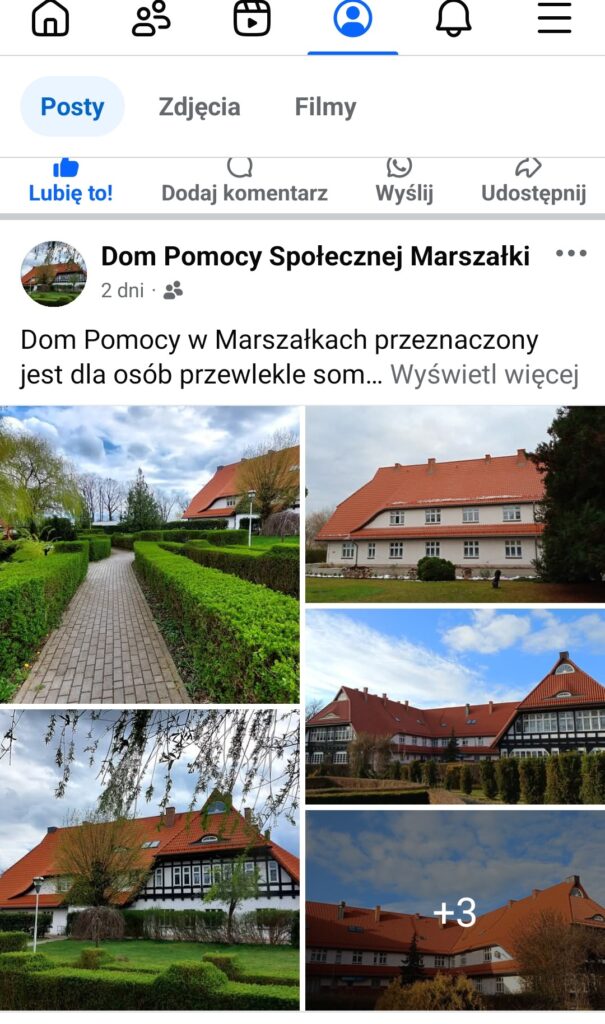Viewport: 605px width, 1024px height.
Task: Switch to the Filmy tab
Action: coord(325,106)
